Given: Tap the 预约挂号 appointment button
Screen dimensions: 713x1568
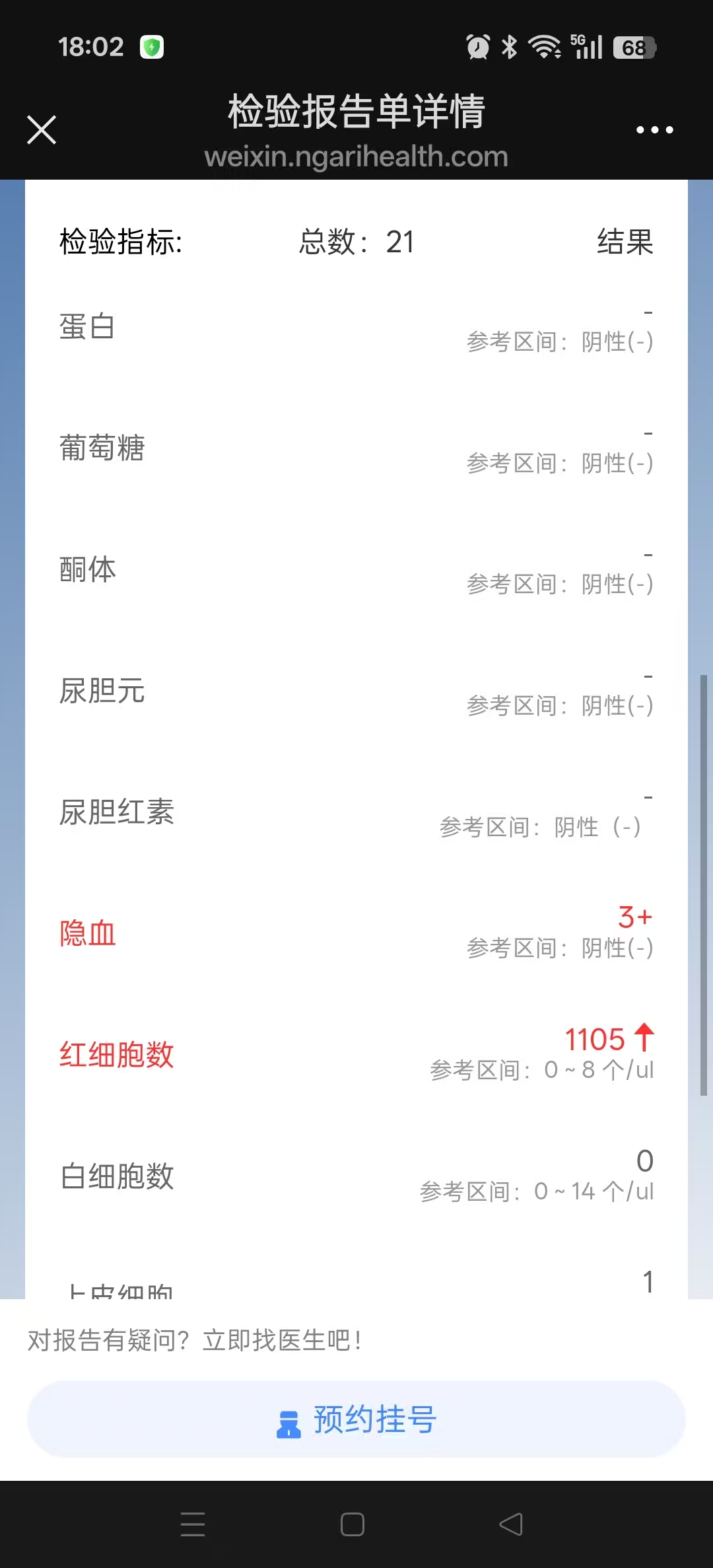Looking at the screenshot, I should click(356, 1419).
